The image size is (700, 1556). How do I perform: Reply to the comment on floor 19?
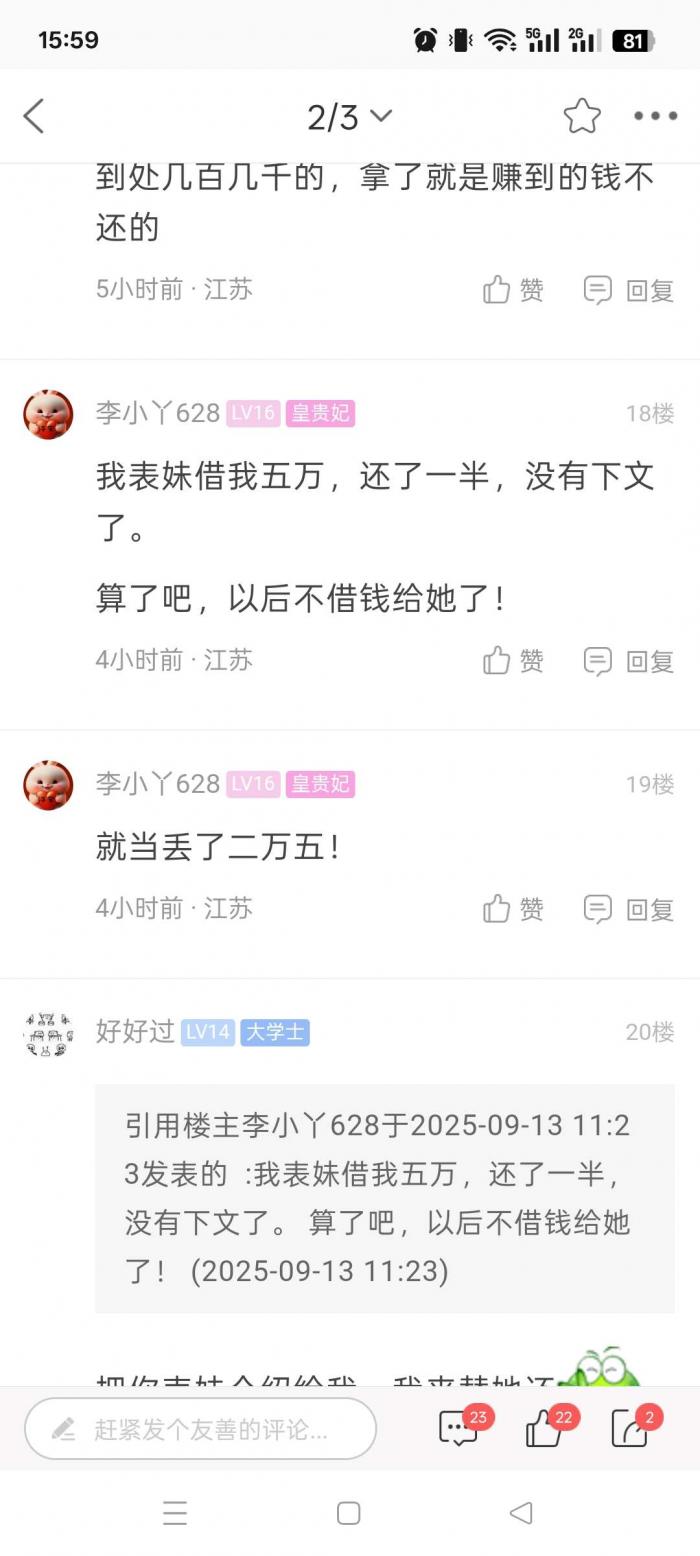tap(629, 909)
